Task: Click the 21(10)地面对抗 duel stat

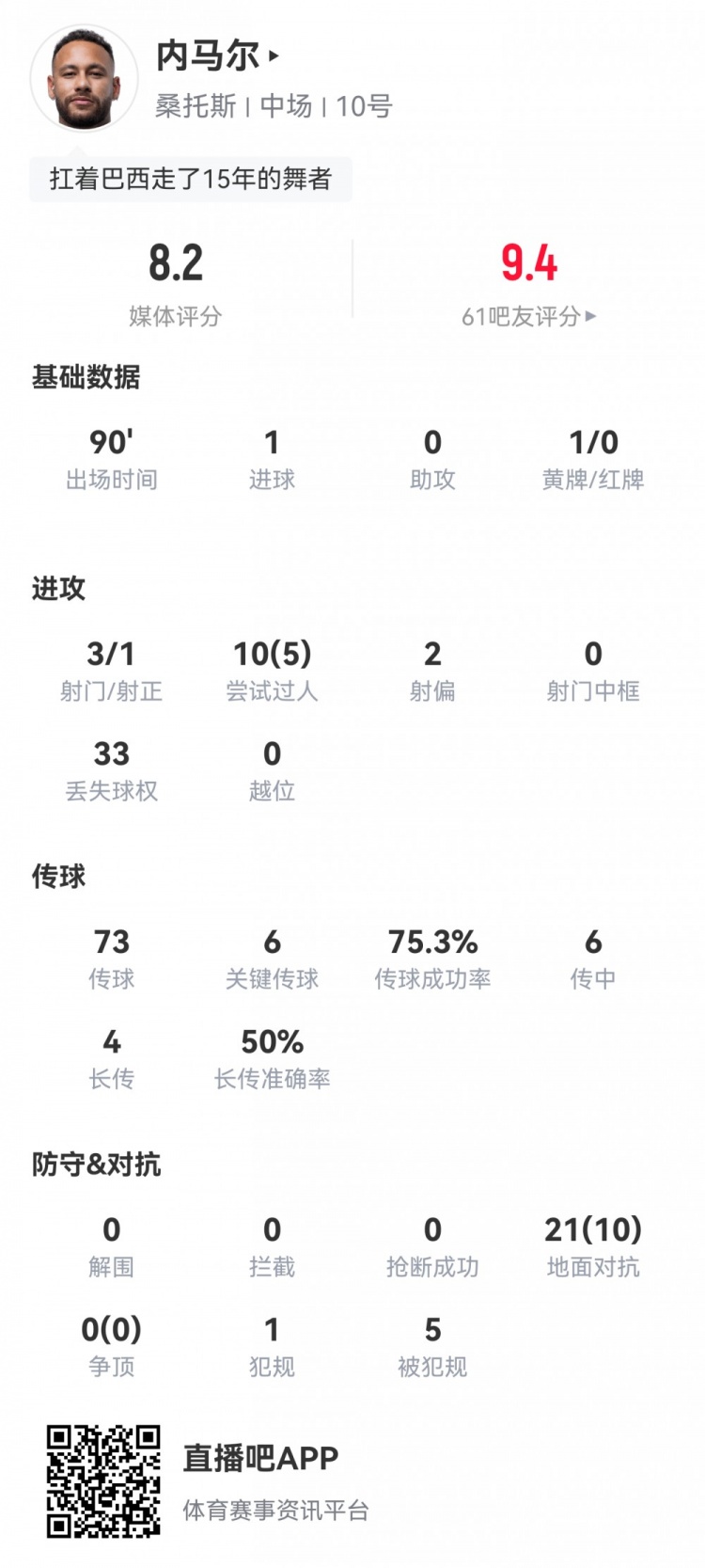Action: (591, 1243)
